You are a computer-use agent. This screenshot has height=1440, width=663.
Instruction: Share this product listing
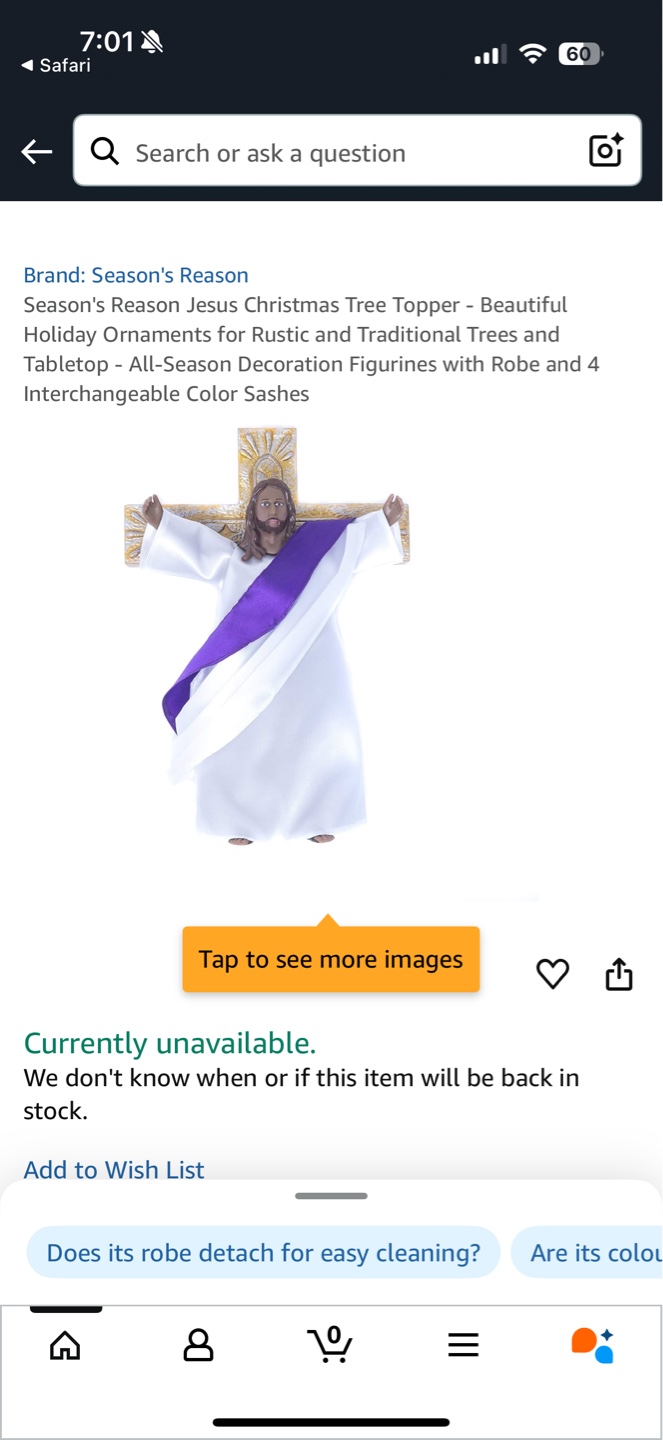click(x=619, y=973)
